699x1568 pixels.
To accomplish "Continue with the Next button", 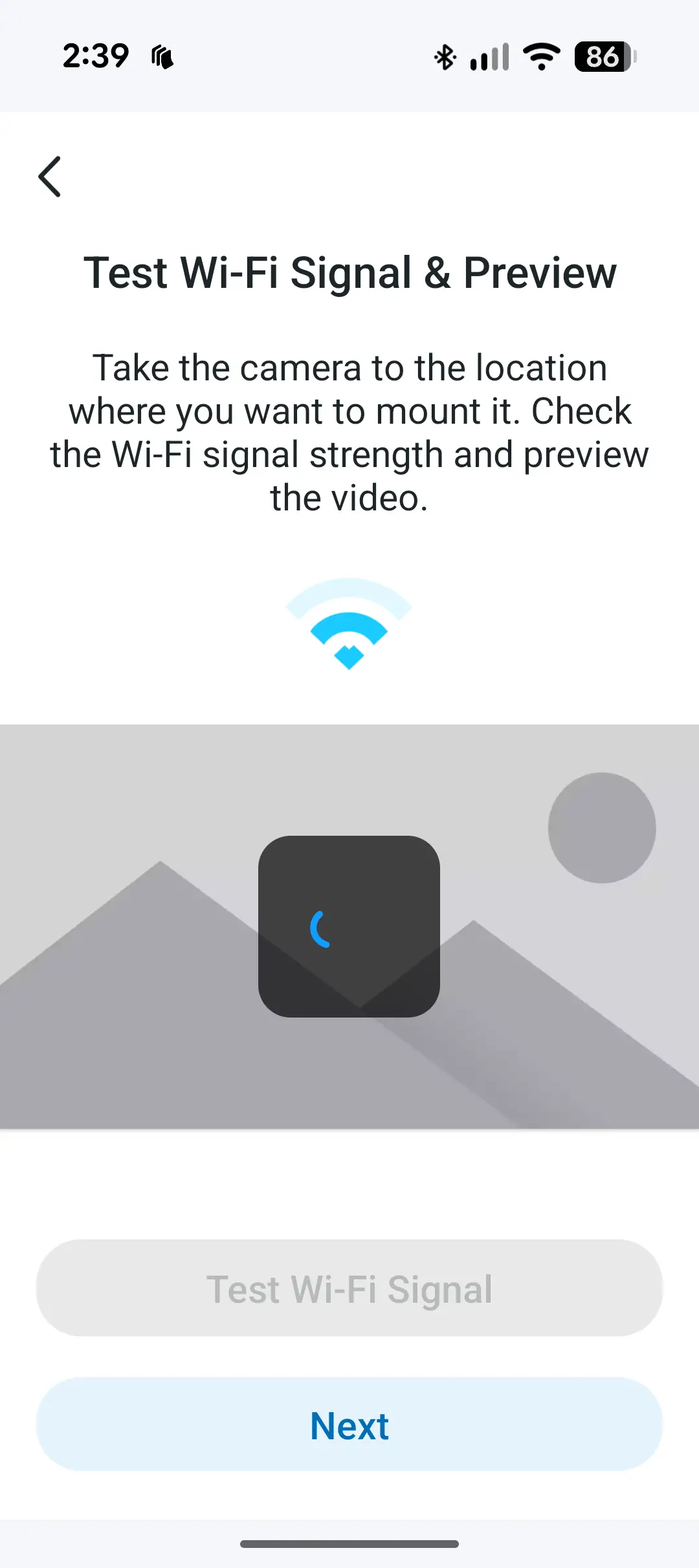I will 349,1426.
